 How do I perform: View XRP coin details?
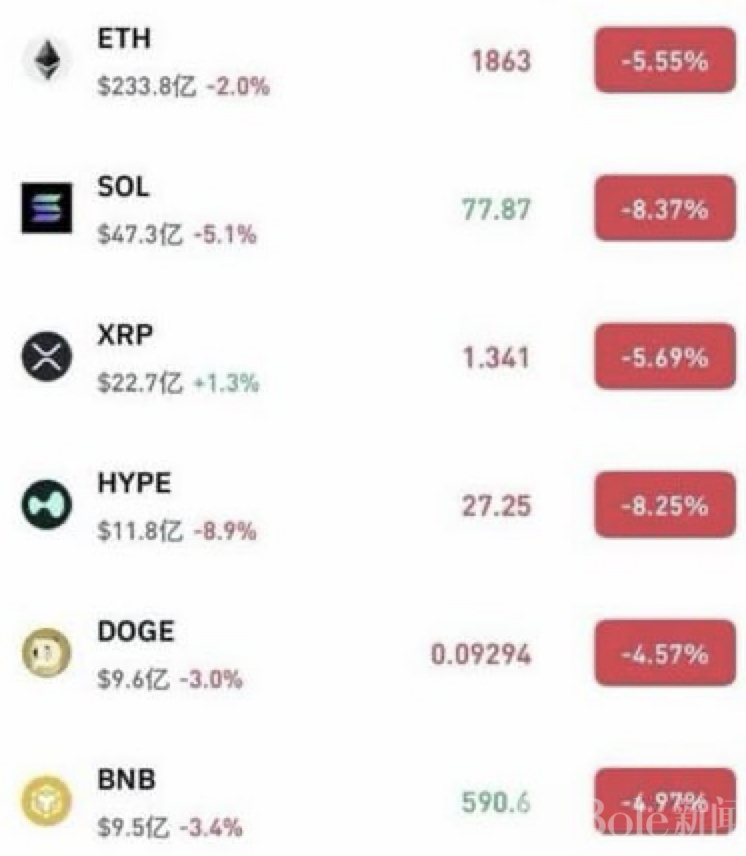click(125, 336)
